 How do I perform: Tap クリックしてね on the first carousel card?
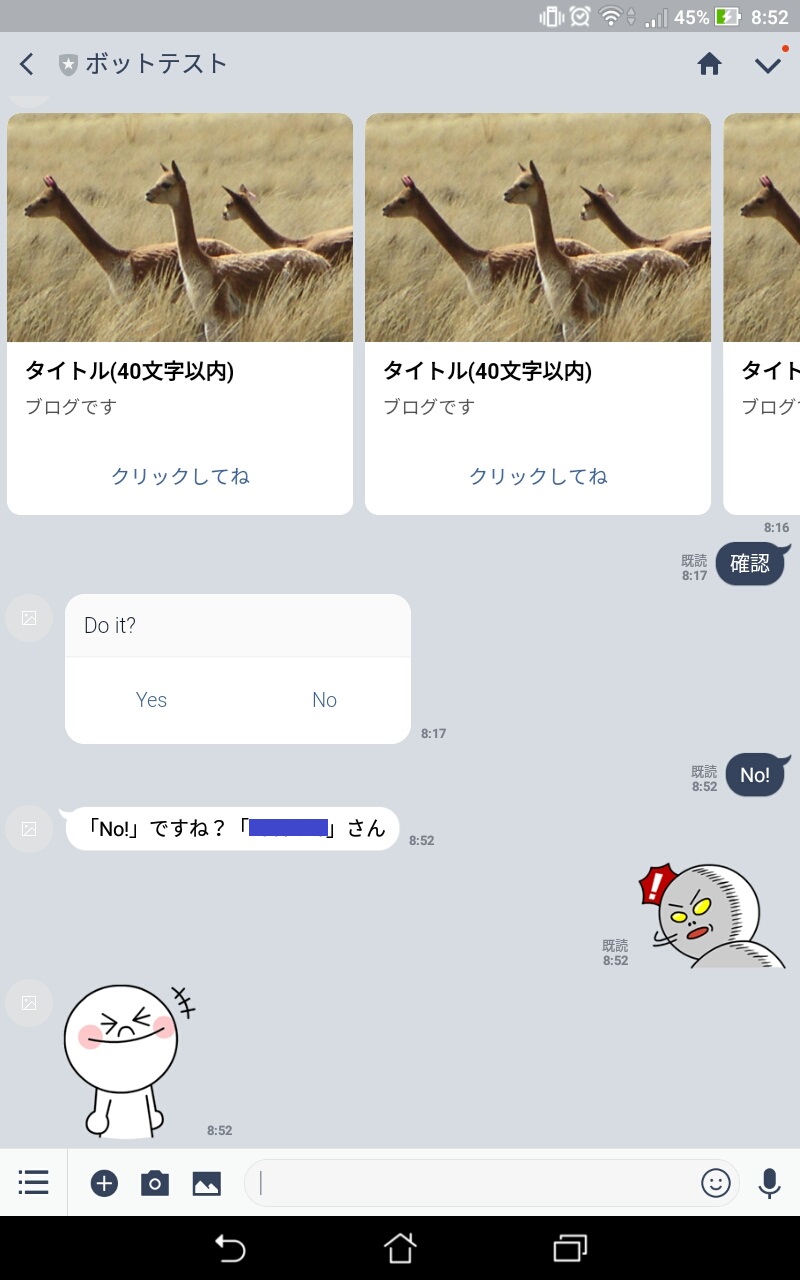tap(179, 477)
